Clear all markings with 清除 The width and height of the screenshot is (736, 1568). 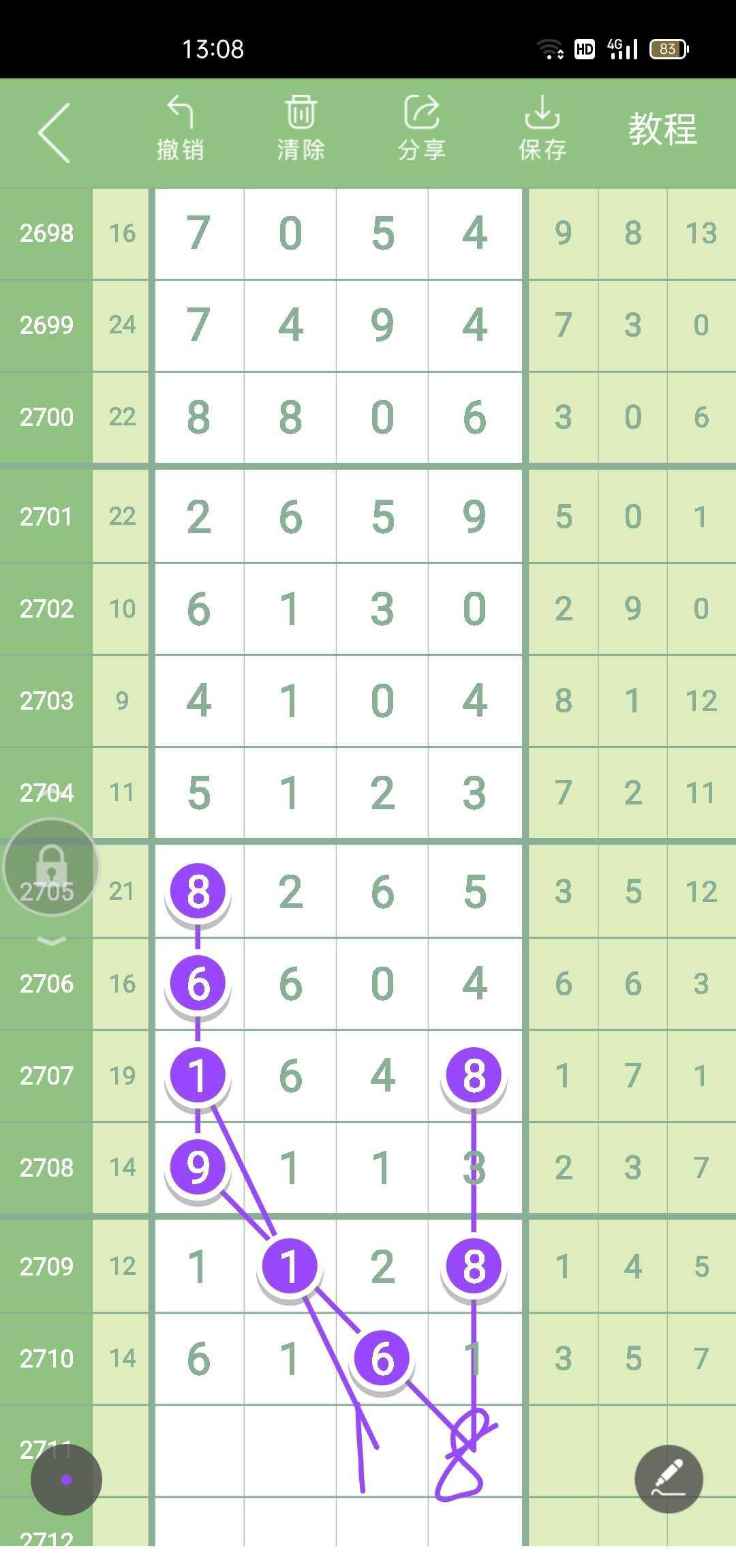point(301,129)
